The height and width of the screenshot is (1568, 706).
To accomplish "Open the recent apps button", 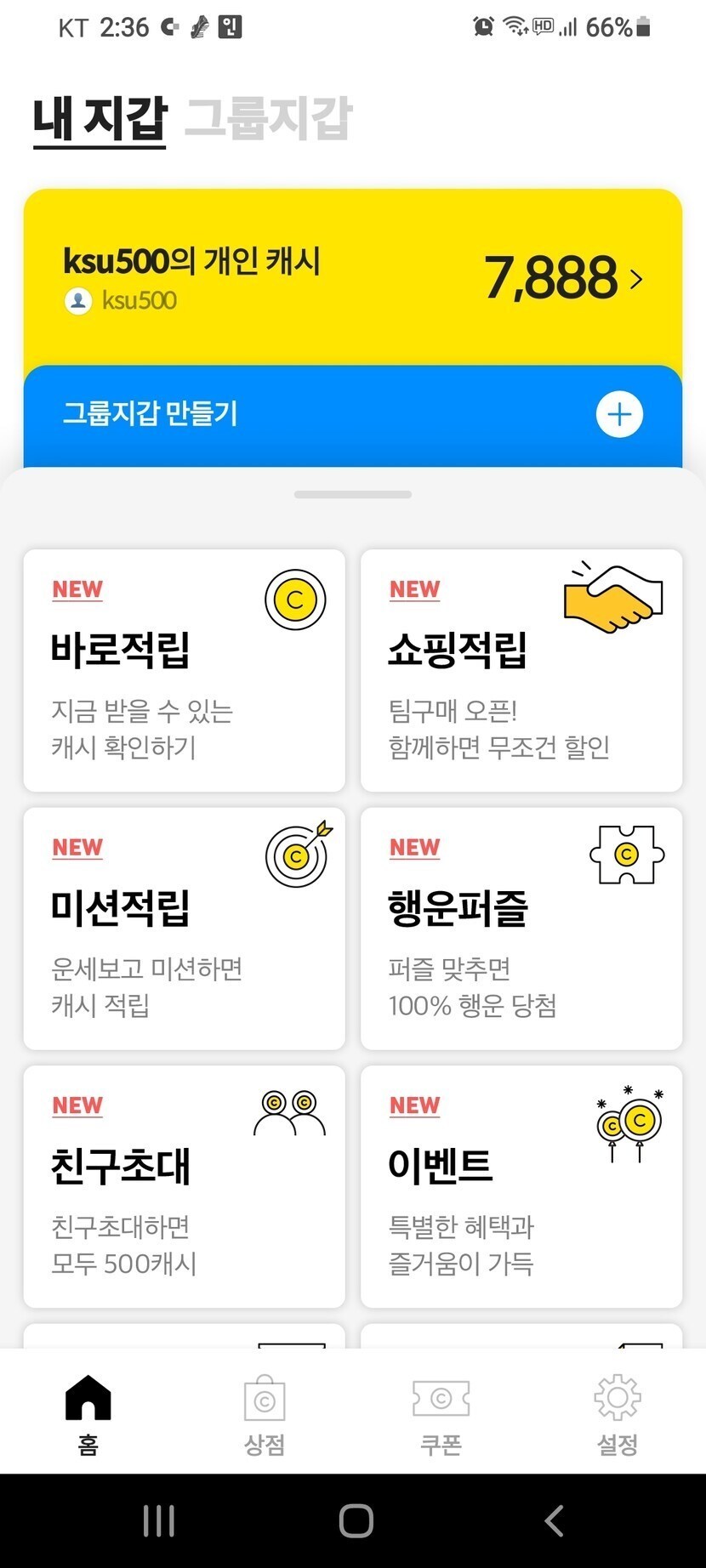I will pos(159,1521).
